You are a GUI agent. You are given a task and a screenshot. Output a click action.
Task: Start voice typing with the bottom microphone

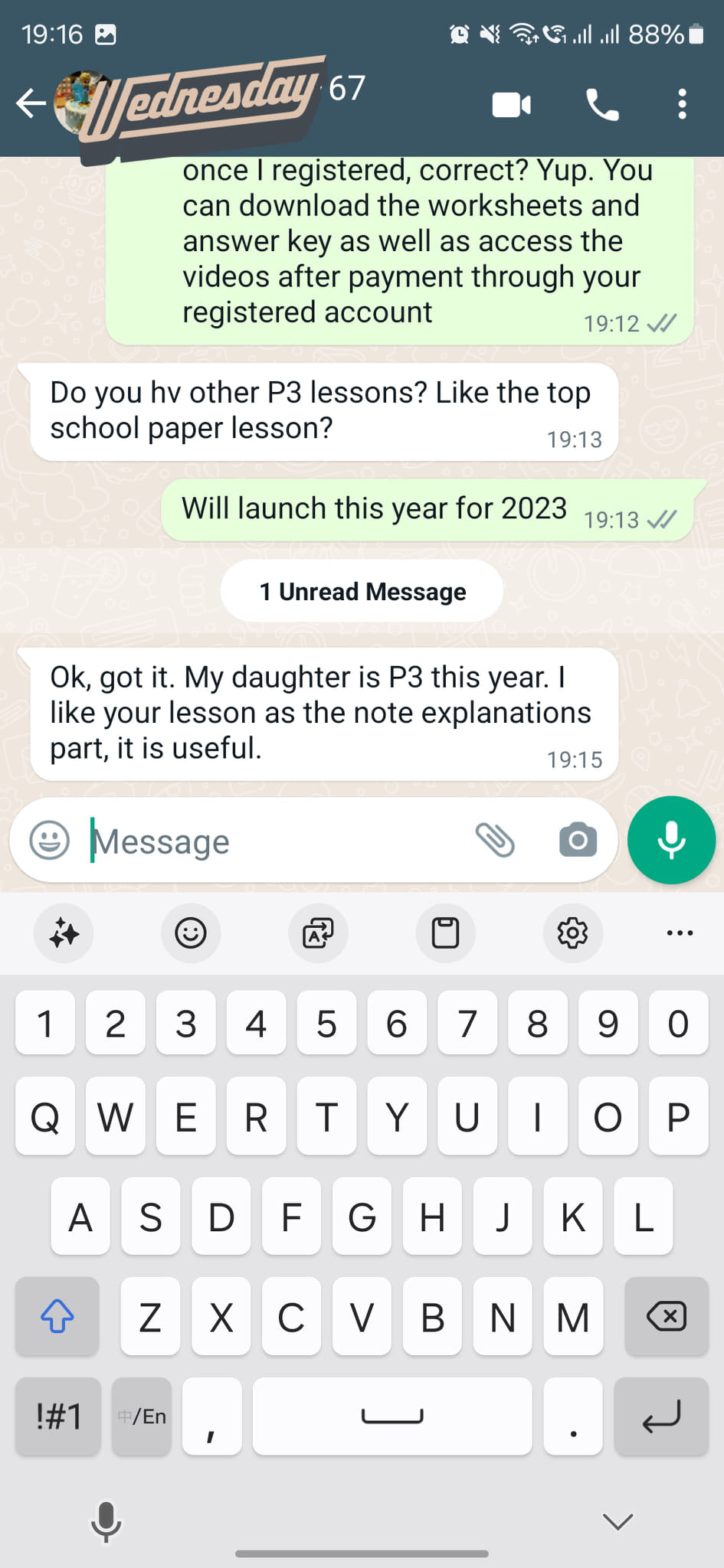[106, 1521]
